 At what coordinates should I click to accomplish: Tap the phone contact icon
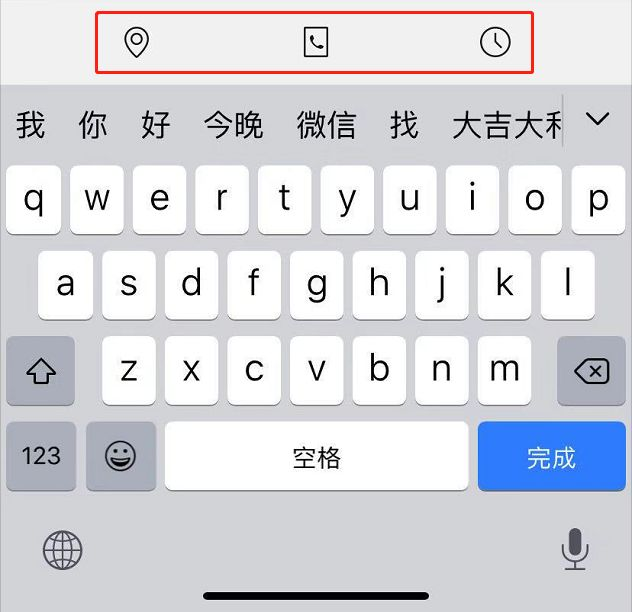(316, 43)
